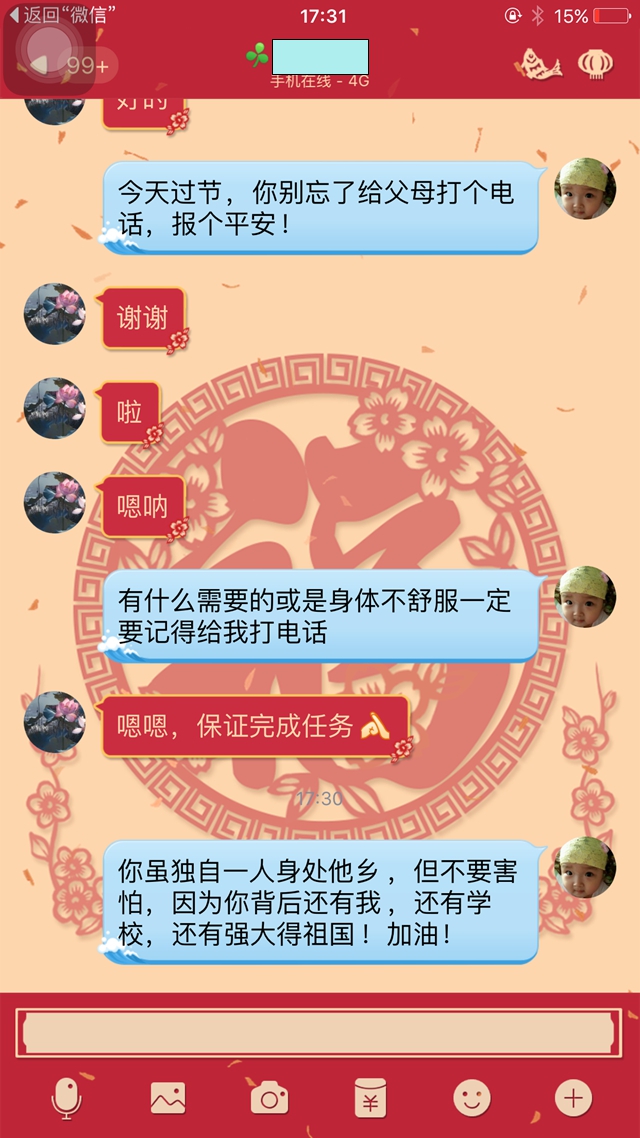640x1138 pixels.
Task: Tap the avatar next to 嗯嗯，保证完成任务
Action: (54, 722)
